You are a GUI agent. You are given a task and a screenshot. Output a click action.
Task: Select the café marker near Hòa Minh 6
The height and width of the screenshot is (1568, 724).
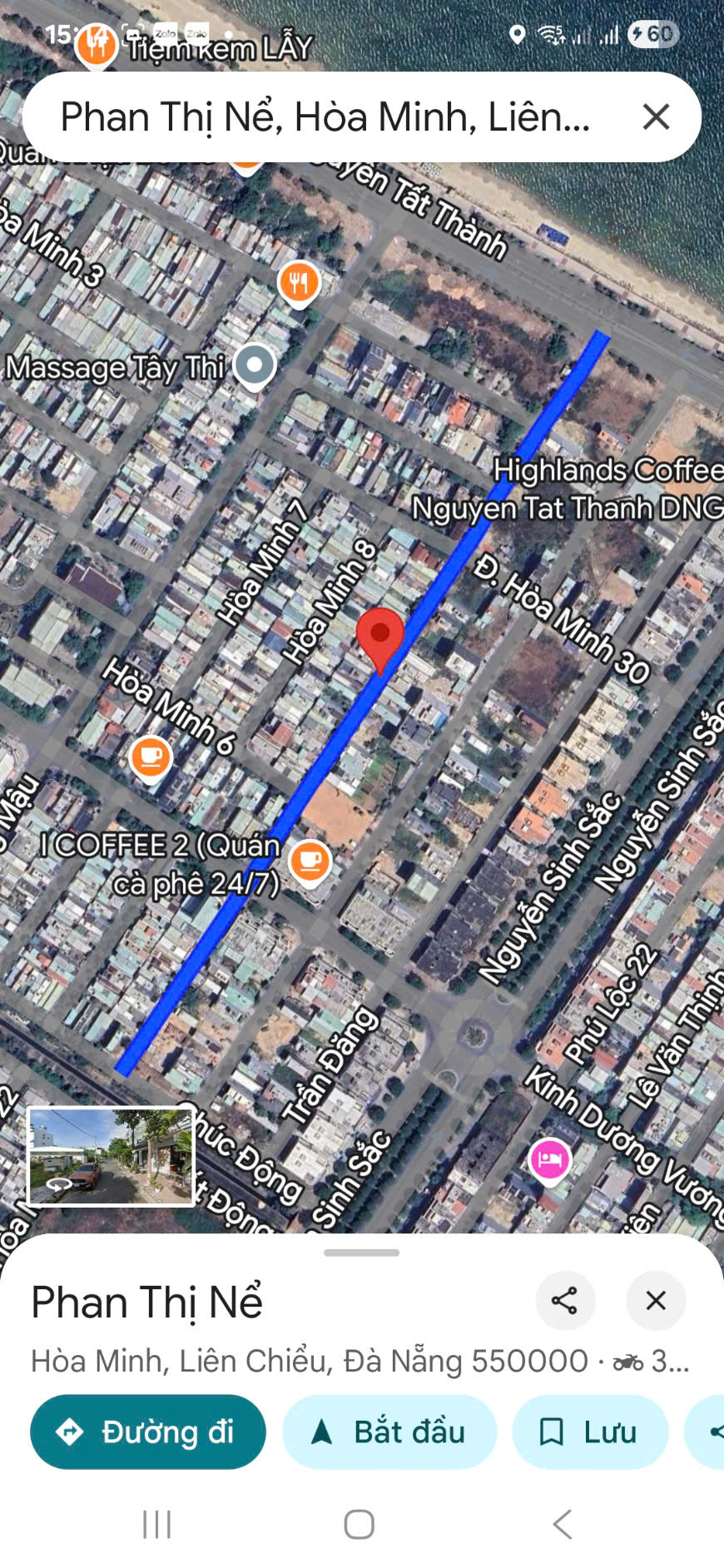point(151,757)
